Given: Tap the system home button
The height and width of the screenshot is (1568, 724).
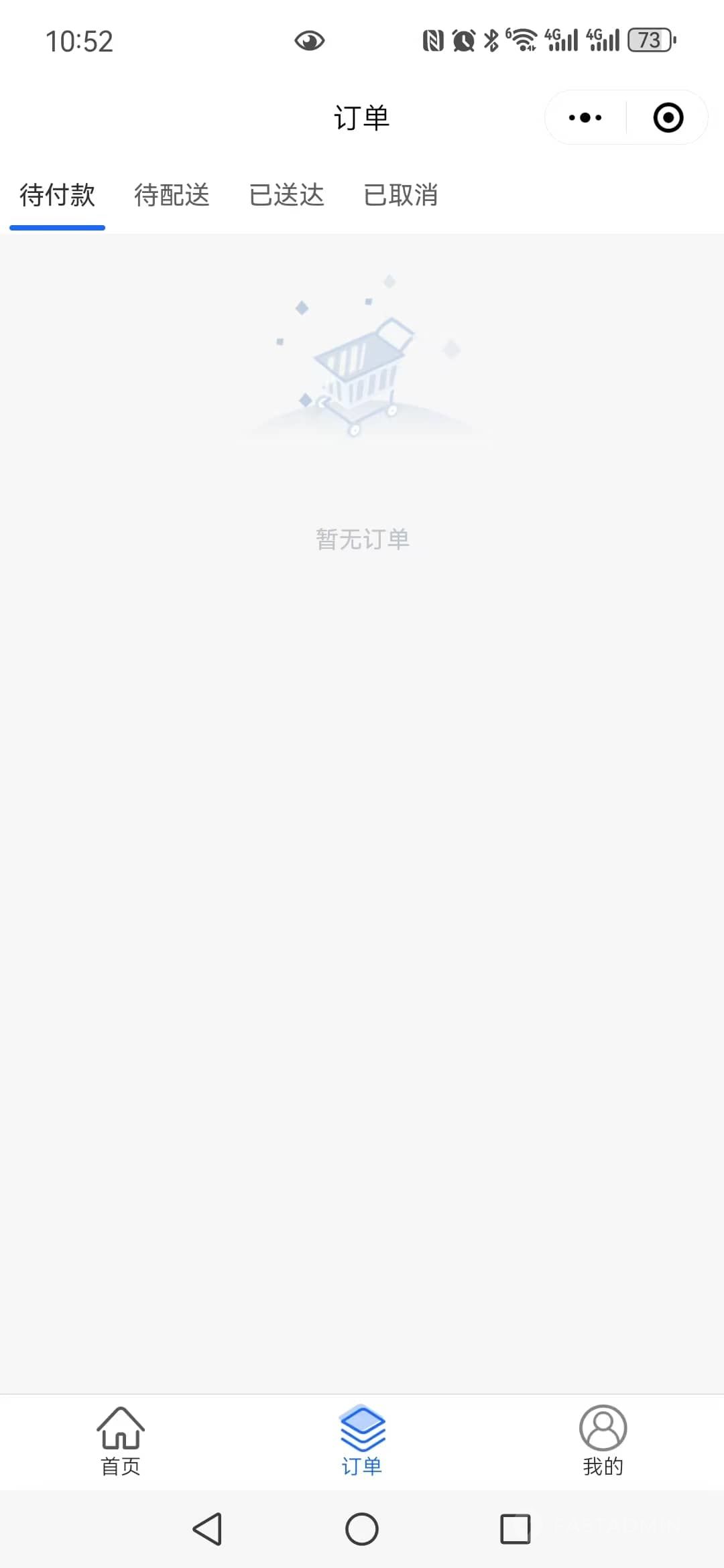Looking at the screenshot, I should (x=362, y=1529).
